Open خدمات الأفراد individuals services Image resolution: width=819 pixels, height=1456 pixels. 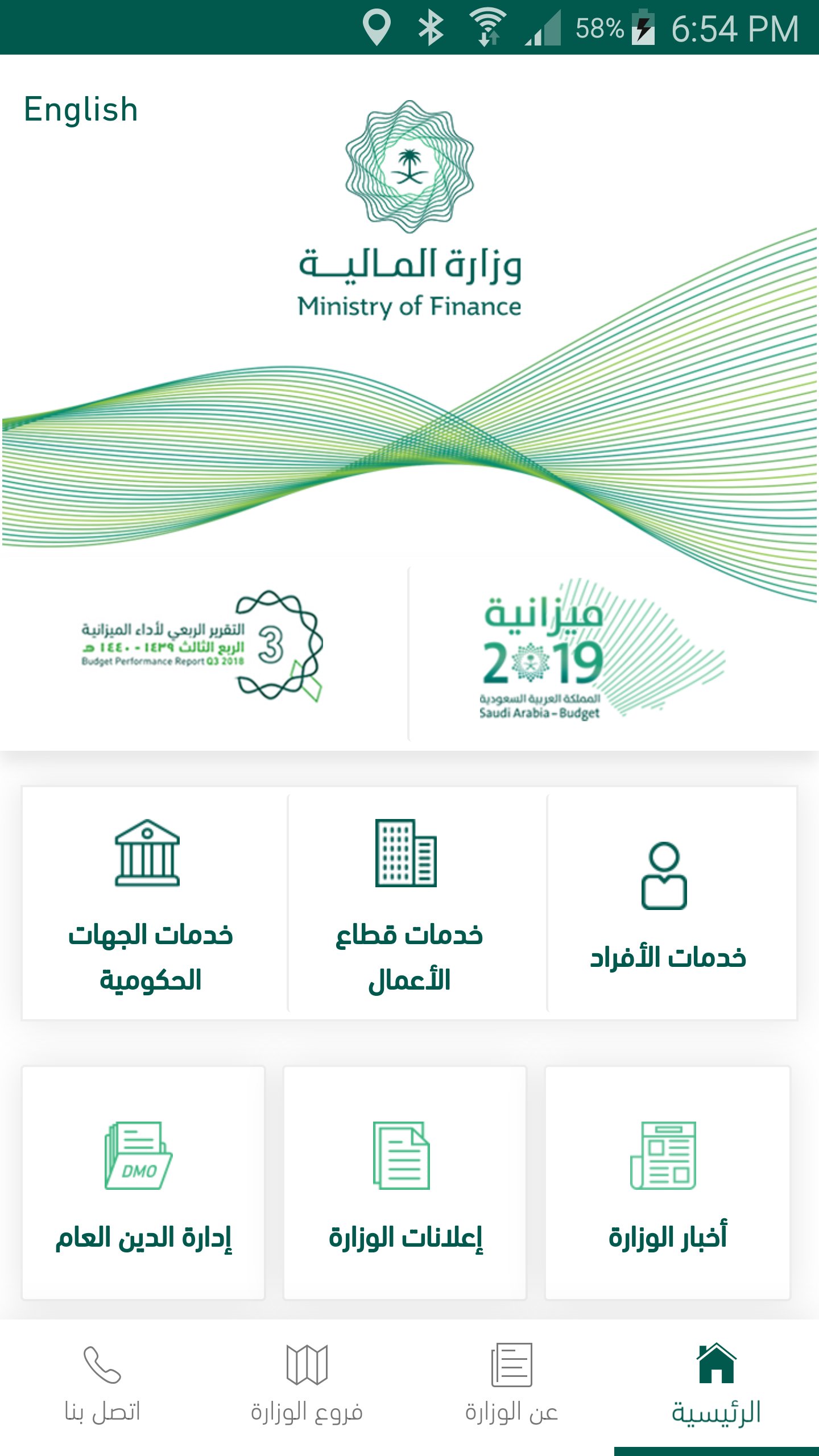672,903
